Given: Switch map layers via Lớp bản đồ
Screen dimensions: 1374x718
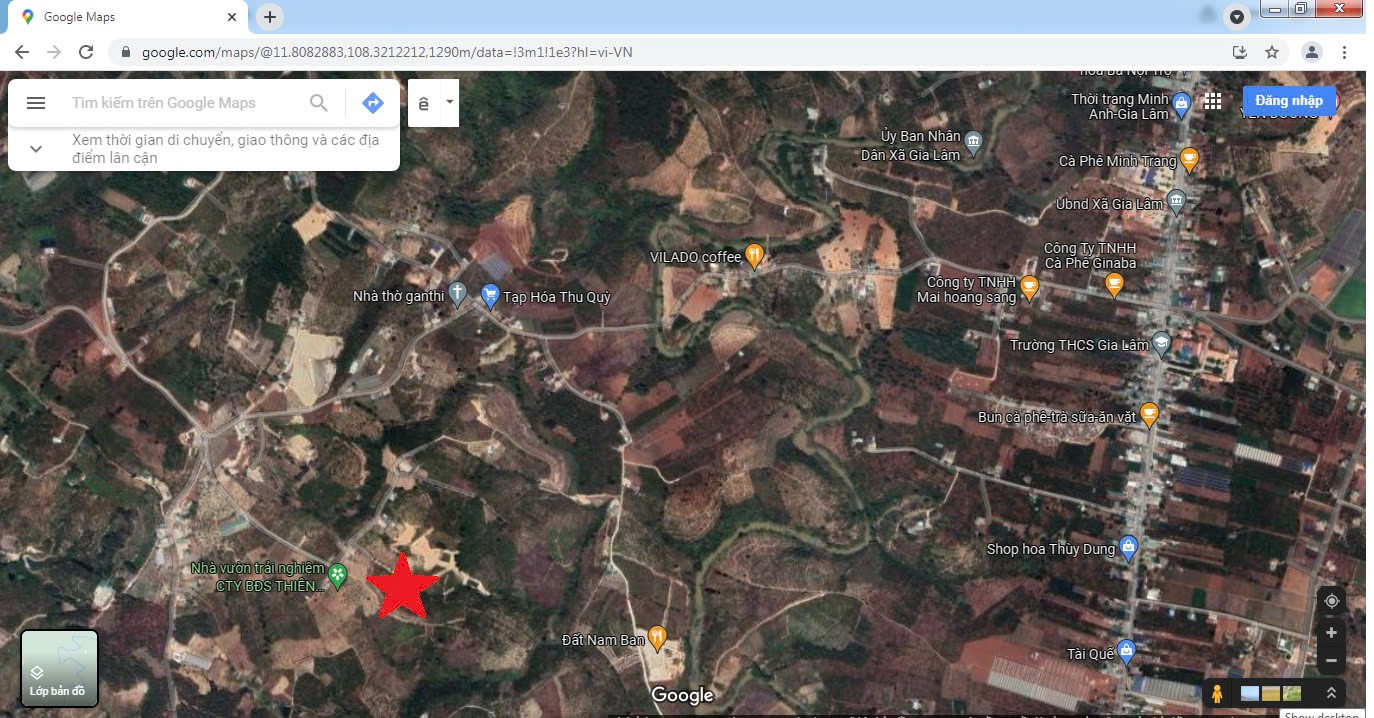Looking at the screenshot, I should (x=59, y=667).
